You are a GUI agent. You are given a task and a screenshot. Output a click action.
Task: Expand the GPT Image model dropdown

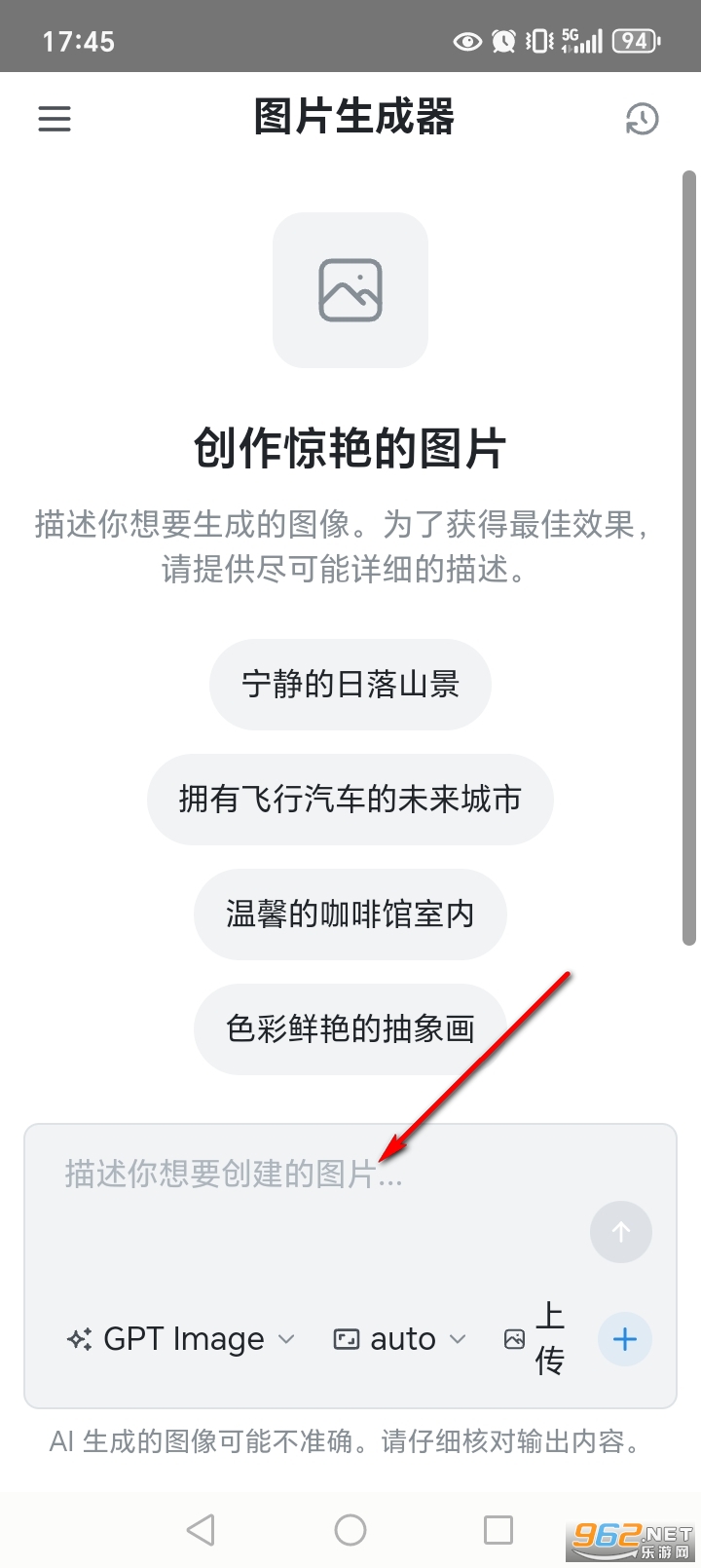tap(181, 1339)
